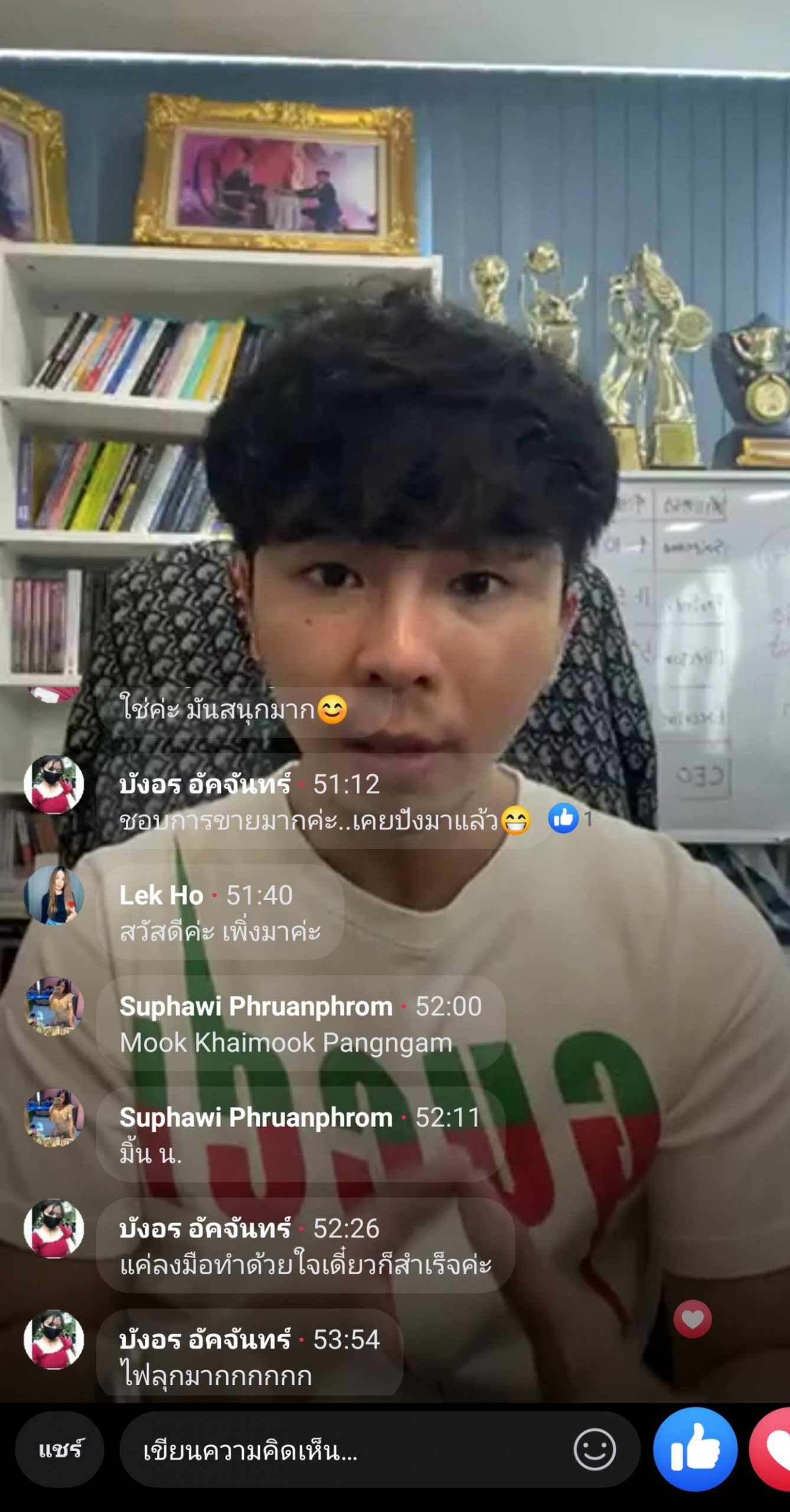The width and height of the screenshot is (790, 1512).
Task: Tap the tagged name Mook Khaimook Pangngam
Action: 286,1043
